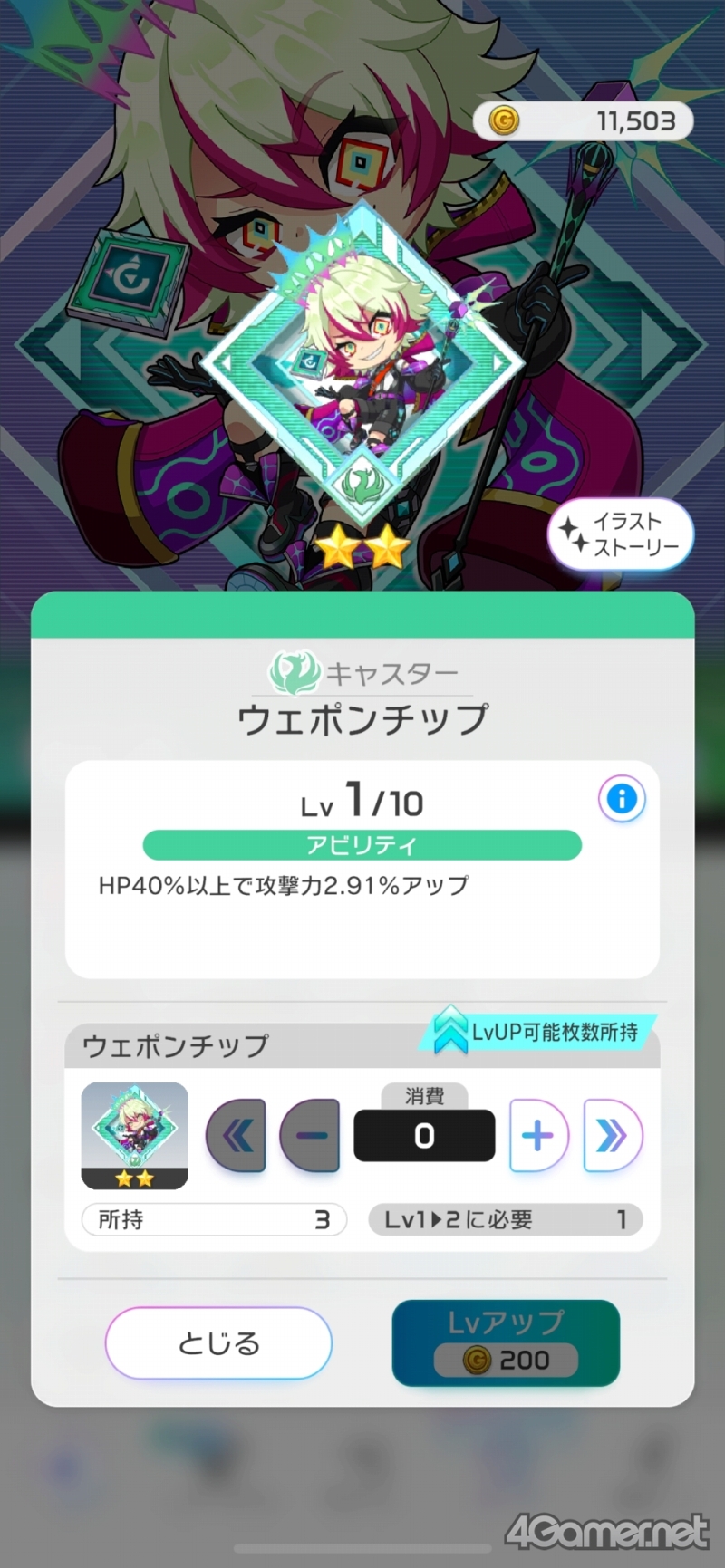Decrease chip consumption by one

(310, 1135)
